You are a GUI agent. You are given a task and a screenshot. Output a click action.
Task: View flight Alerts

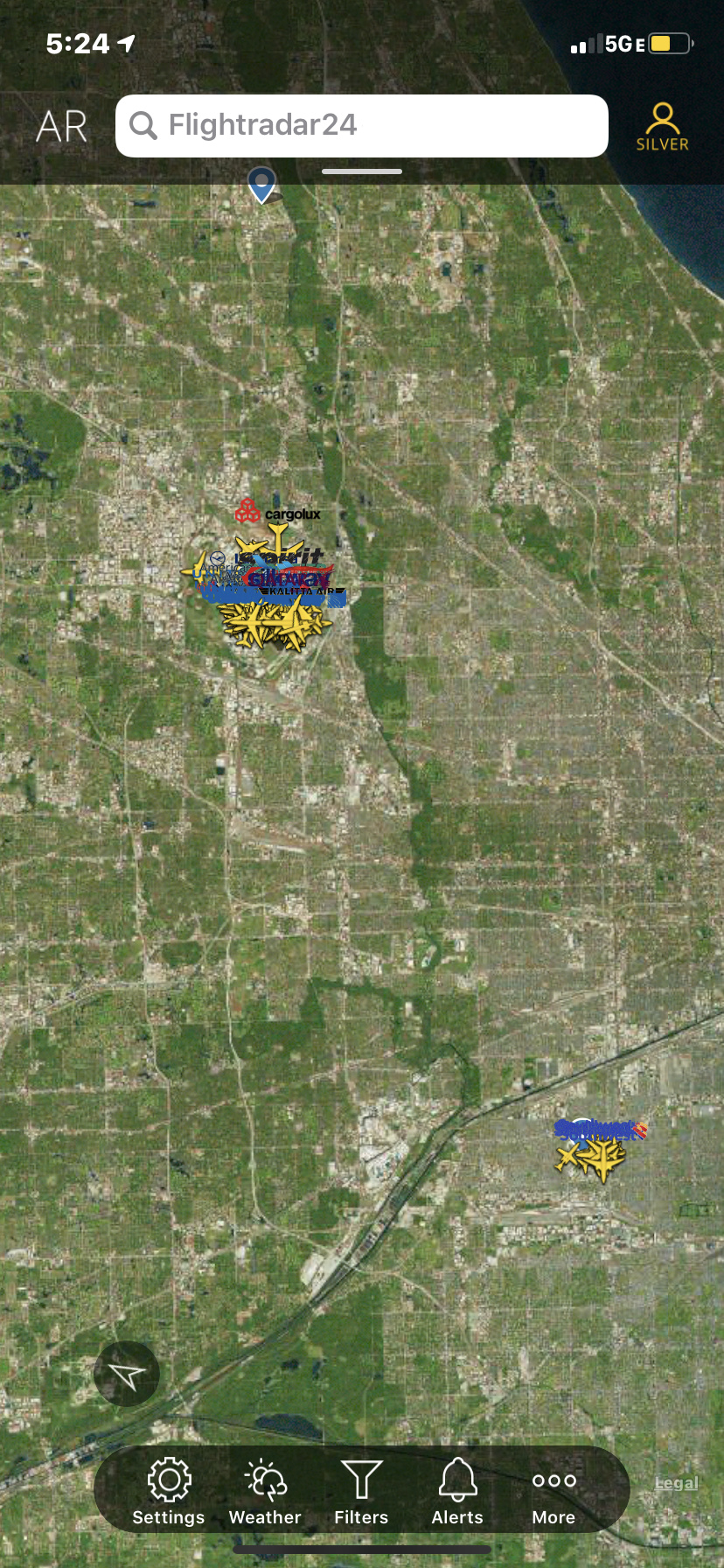457,1492
